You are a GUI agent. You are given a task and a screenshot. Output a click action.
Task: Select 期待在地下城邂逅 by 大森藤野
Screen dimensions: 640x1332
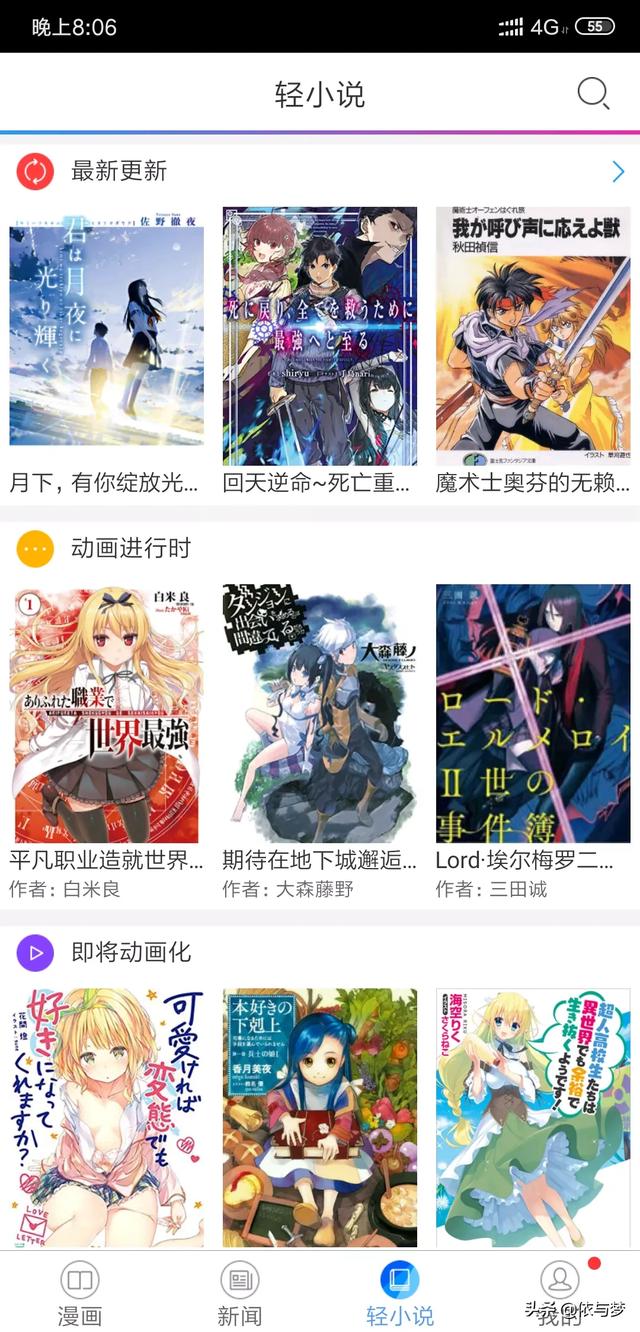(x=320, y=714)
